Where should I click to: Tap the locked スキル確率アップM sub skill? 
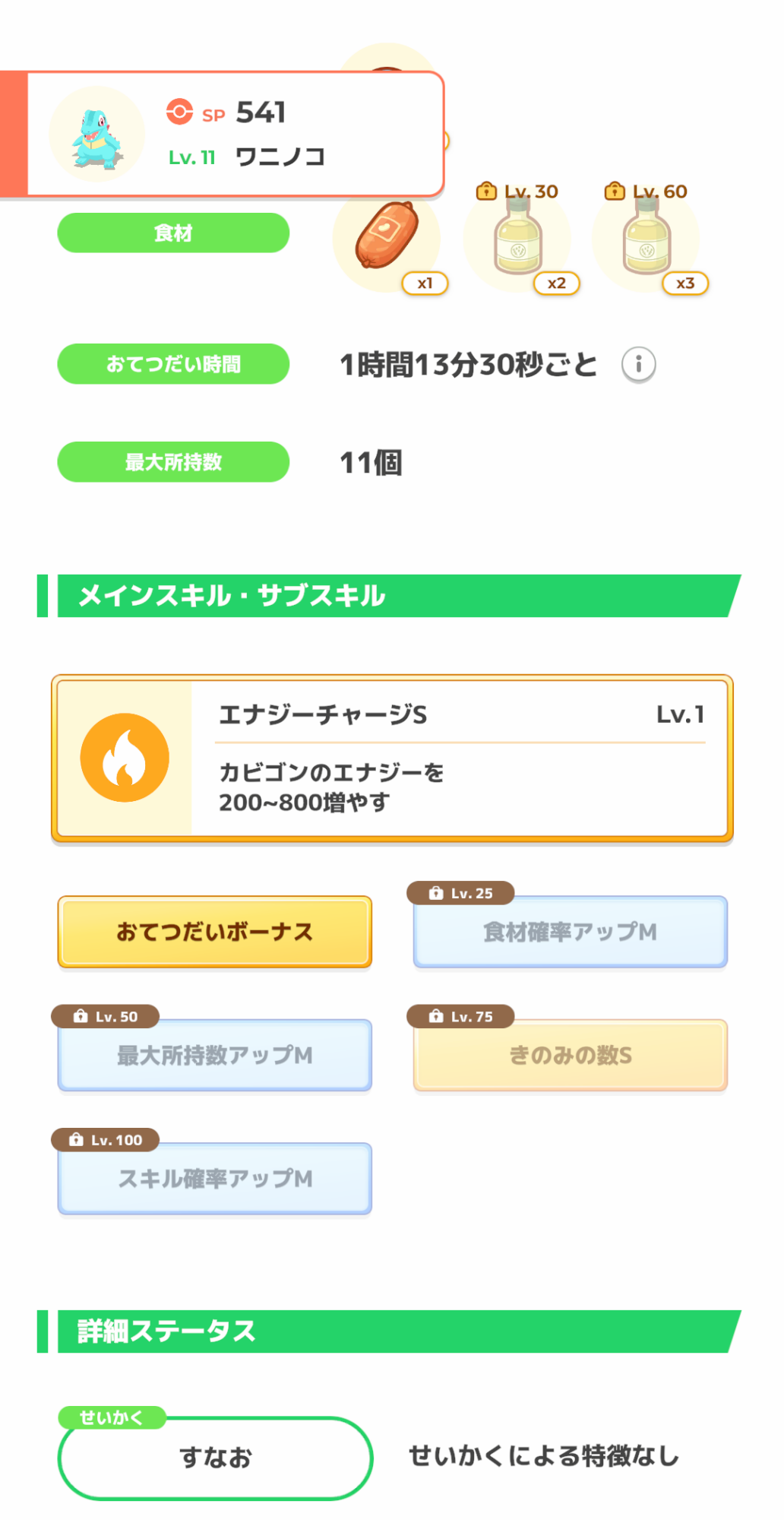[x=215, y=1178]
